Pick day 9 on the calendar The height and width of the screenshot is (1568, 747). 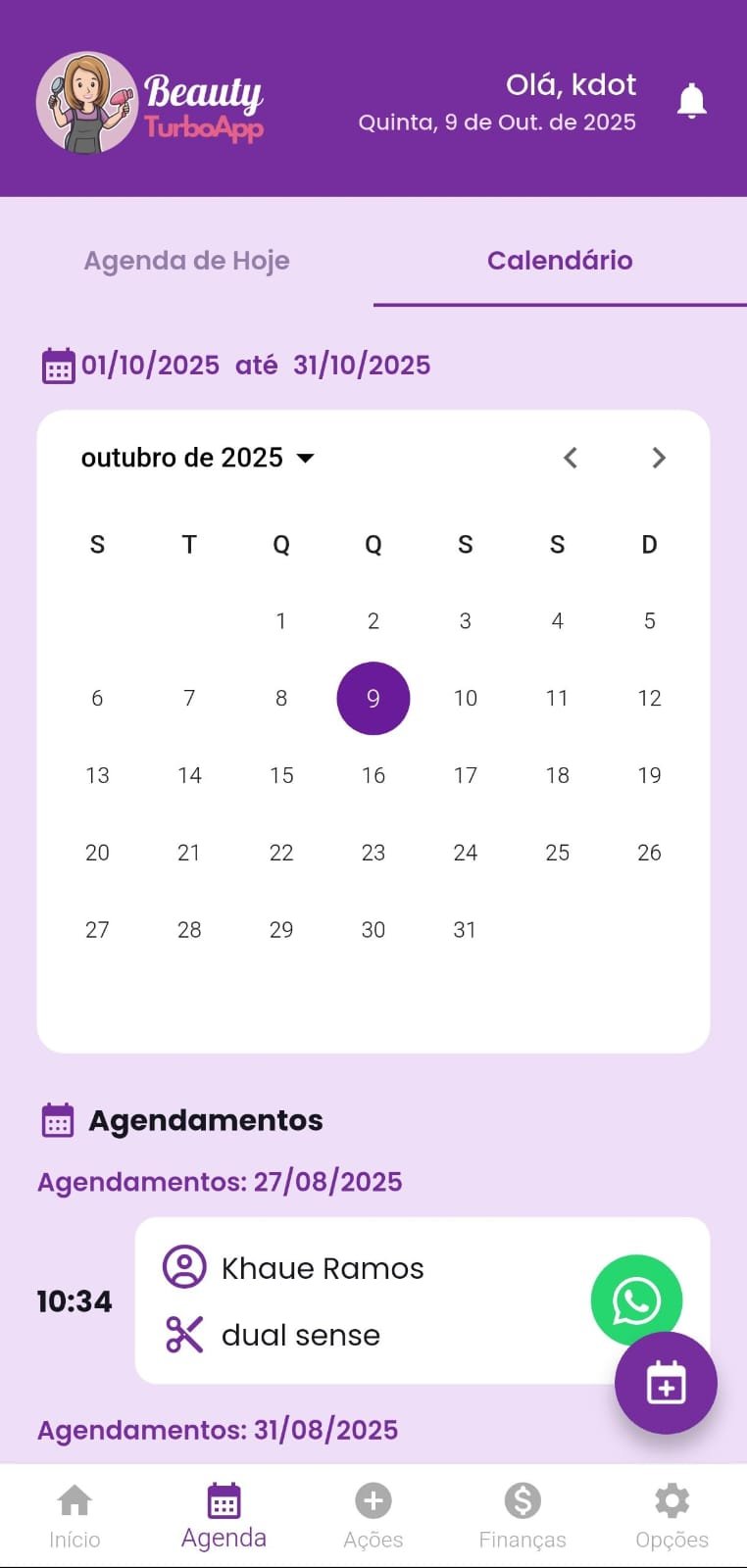click(373, 699)
